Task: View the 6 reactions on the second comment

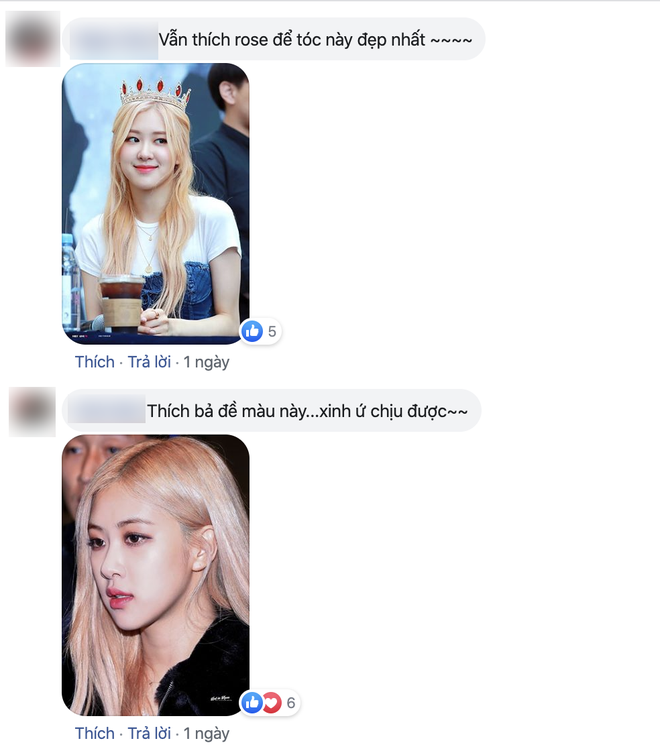Action: click(270, 703)
